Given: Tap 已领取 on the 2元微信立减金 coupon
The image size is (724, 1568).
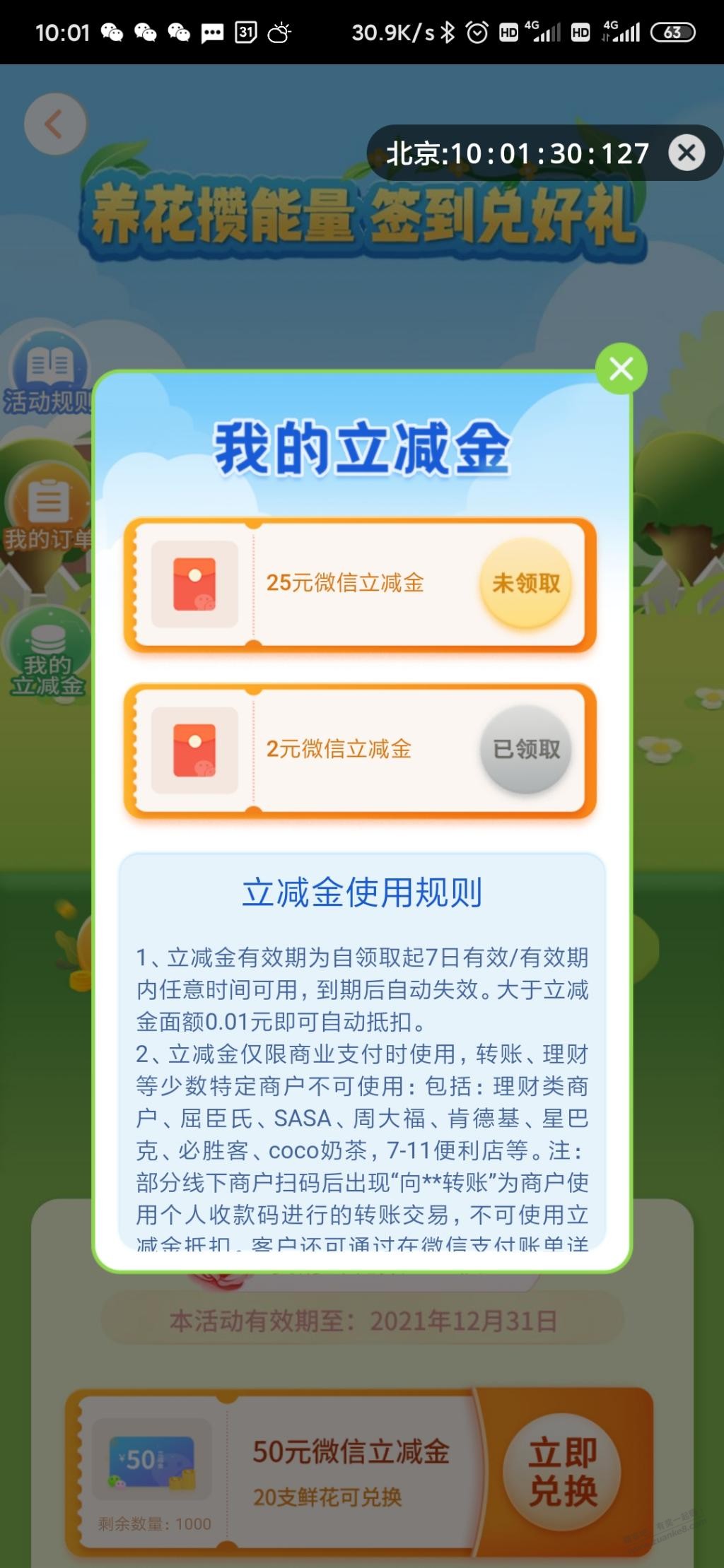Looking at the screenshot, I should coord(525,749).
